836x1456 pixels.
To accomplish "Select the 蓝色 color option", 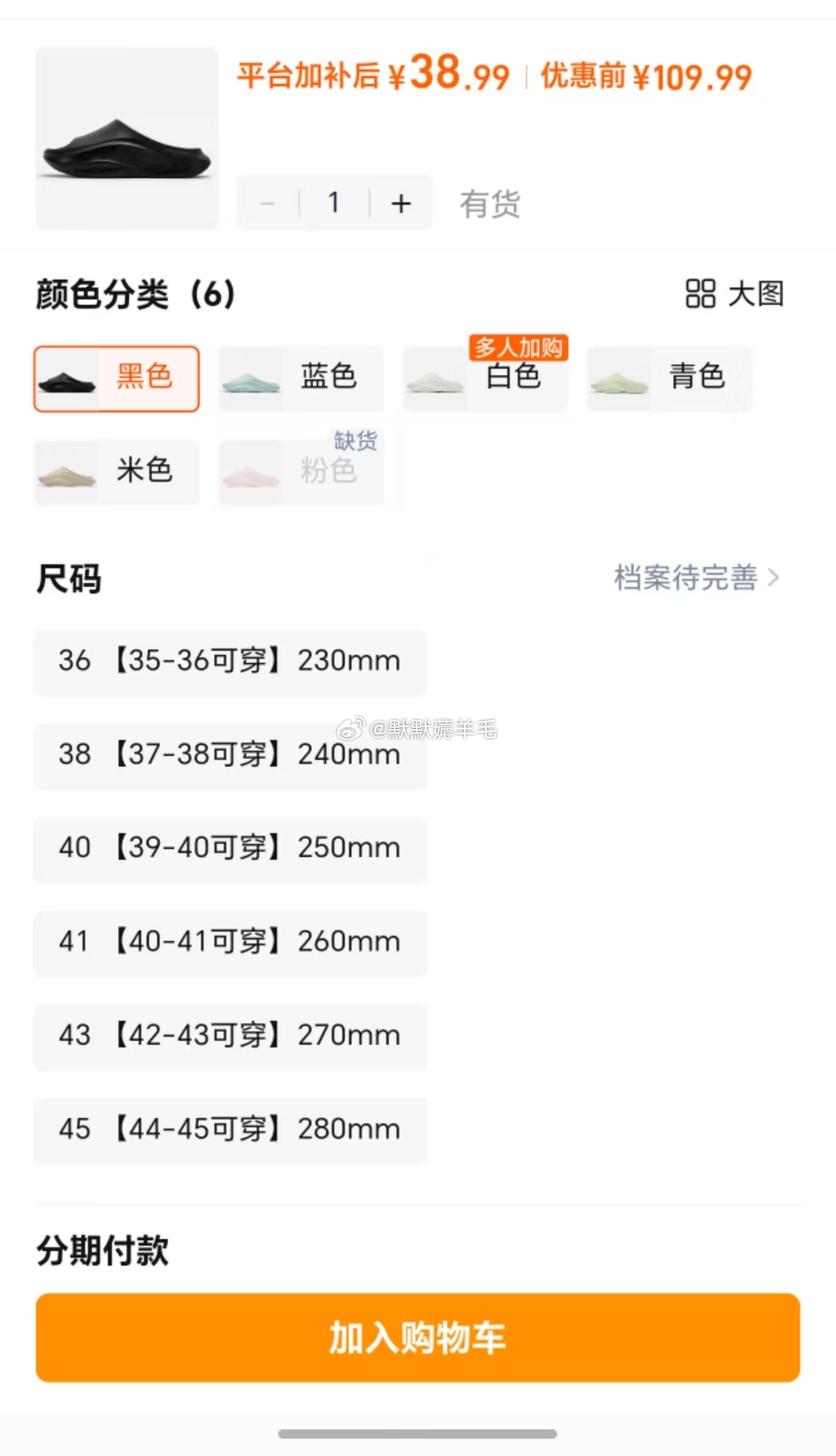I will [x=301, y=378].
